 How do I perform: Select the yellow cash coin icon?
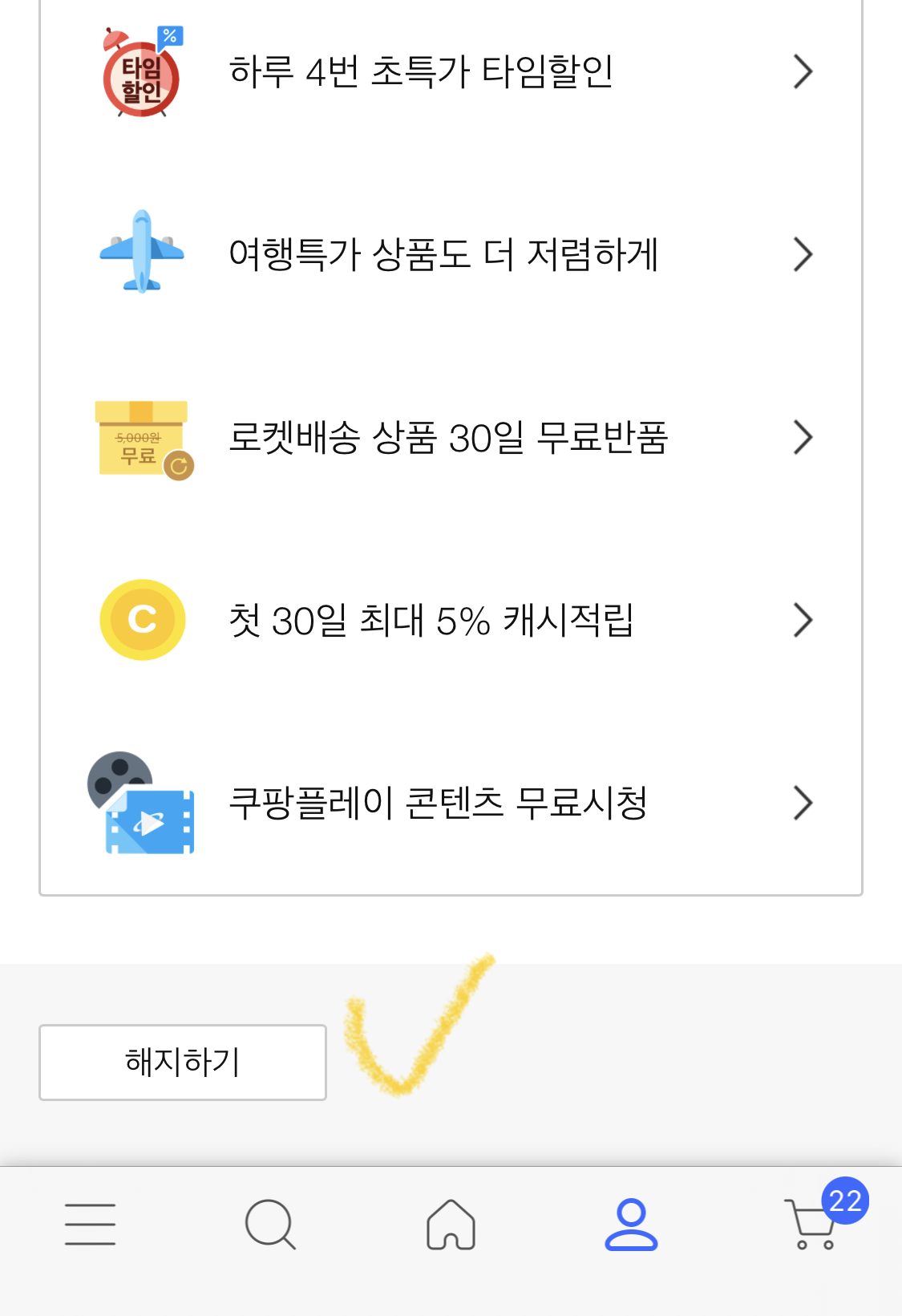click(143, 619)
